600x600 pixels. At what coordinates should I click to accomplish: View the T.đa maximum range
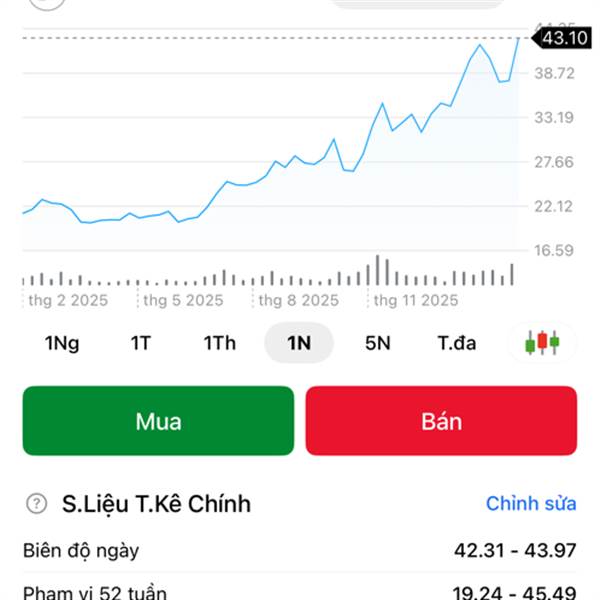457,343
